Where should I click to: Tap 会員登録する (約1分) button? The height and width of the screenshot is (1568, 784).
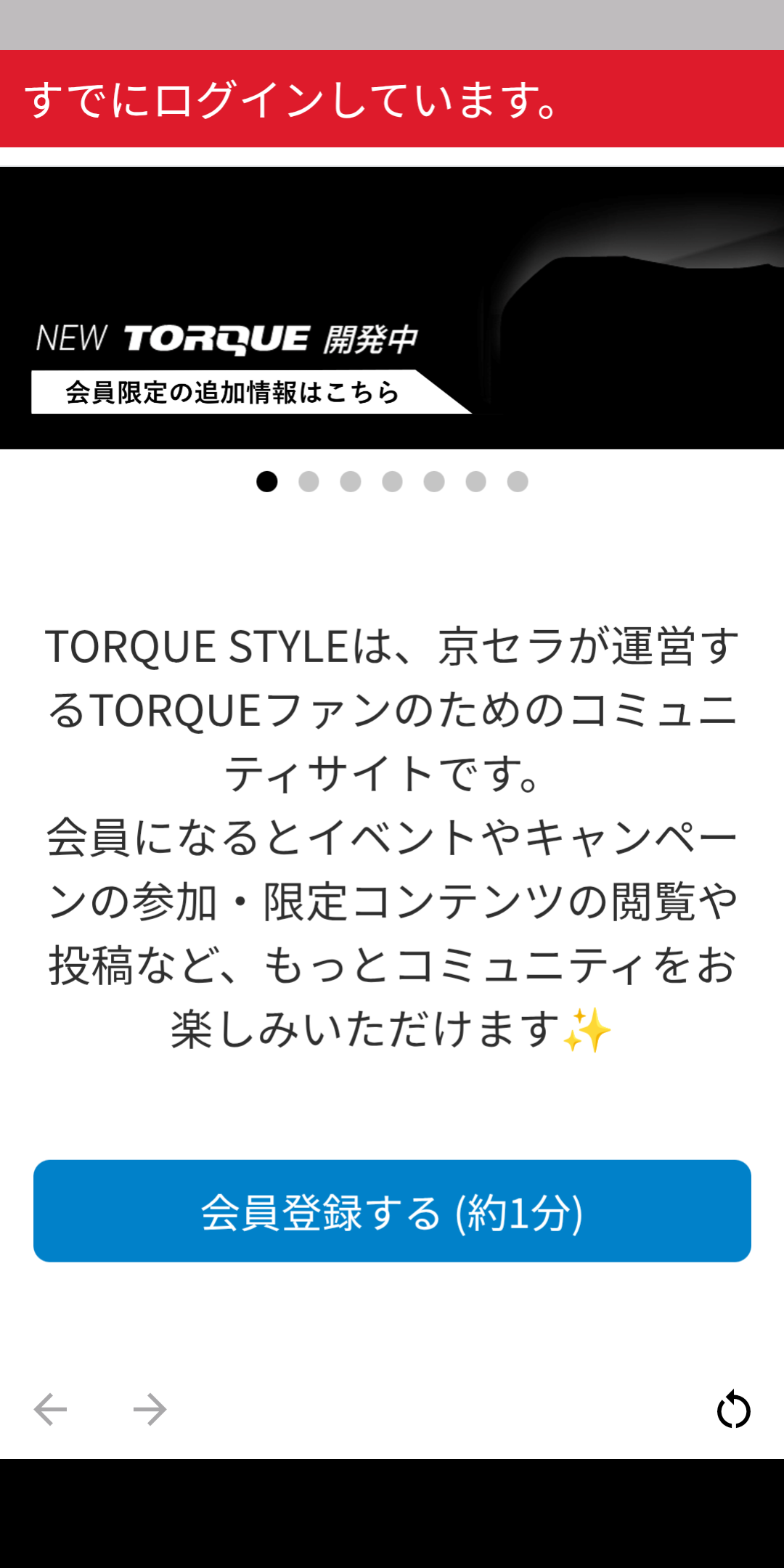coord(392,1211)
